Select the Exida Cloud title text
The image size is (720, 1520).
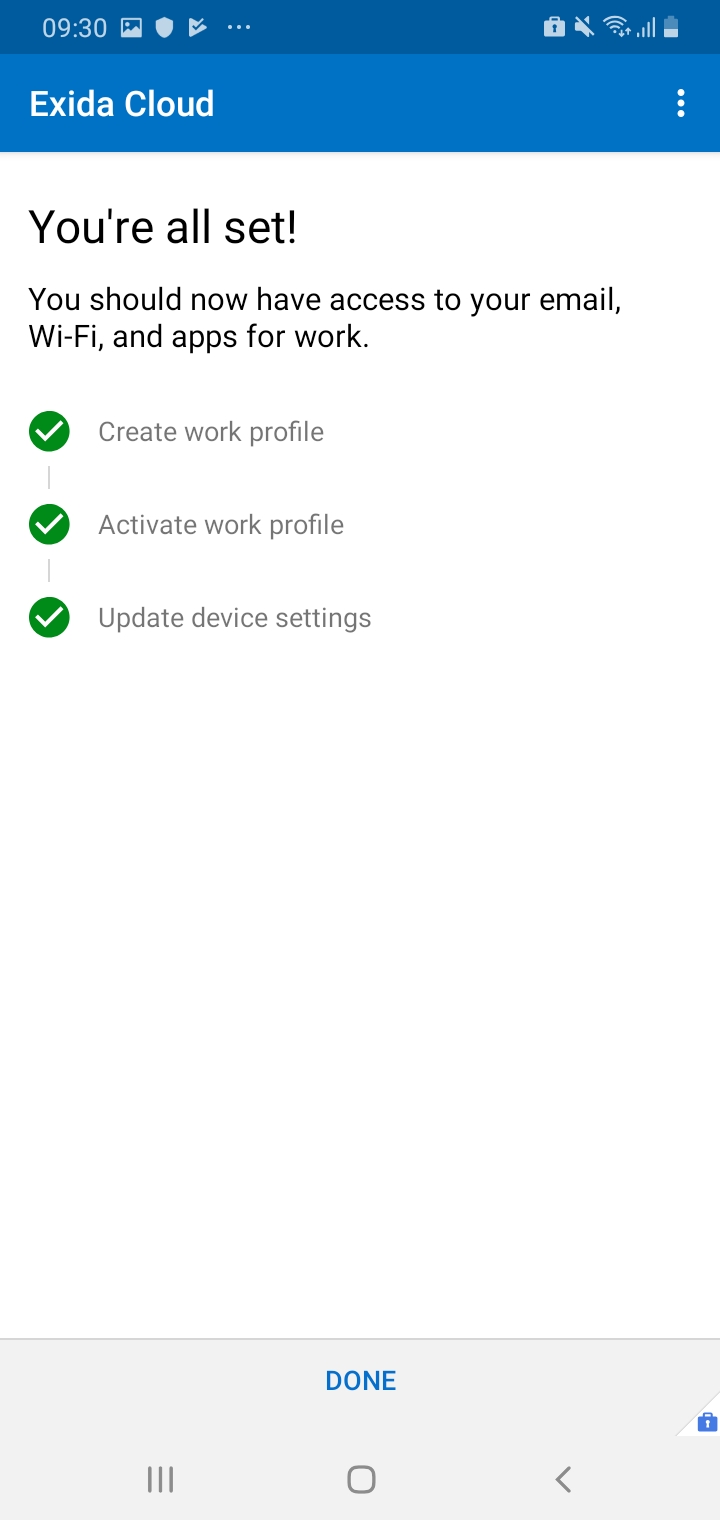(121, 103)
